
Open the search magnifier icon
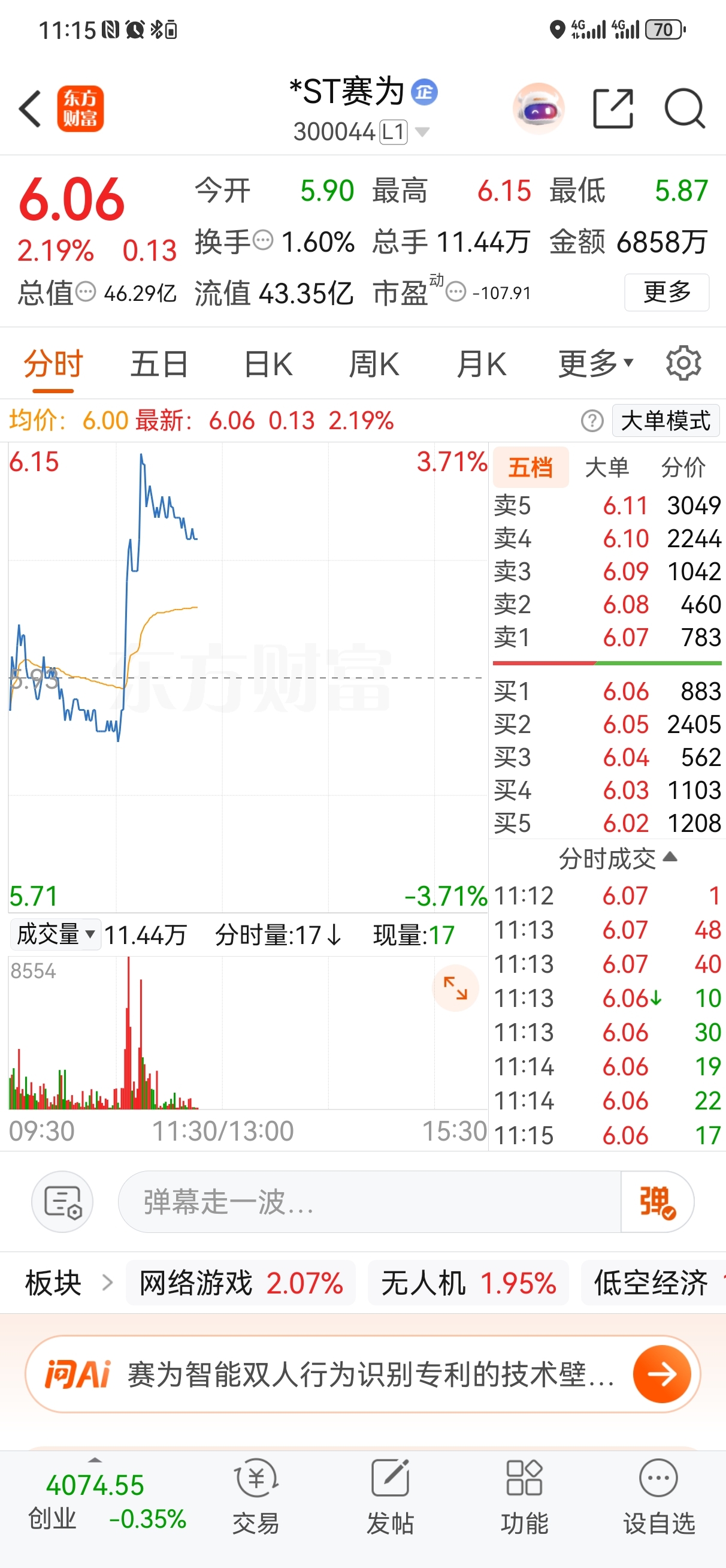685,109
